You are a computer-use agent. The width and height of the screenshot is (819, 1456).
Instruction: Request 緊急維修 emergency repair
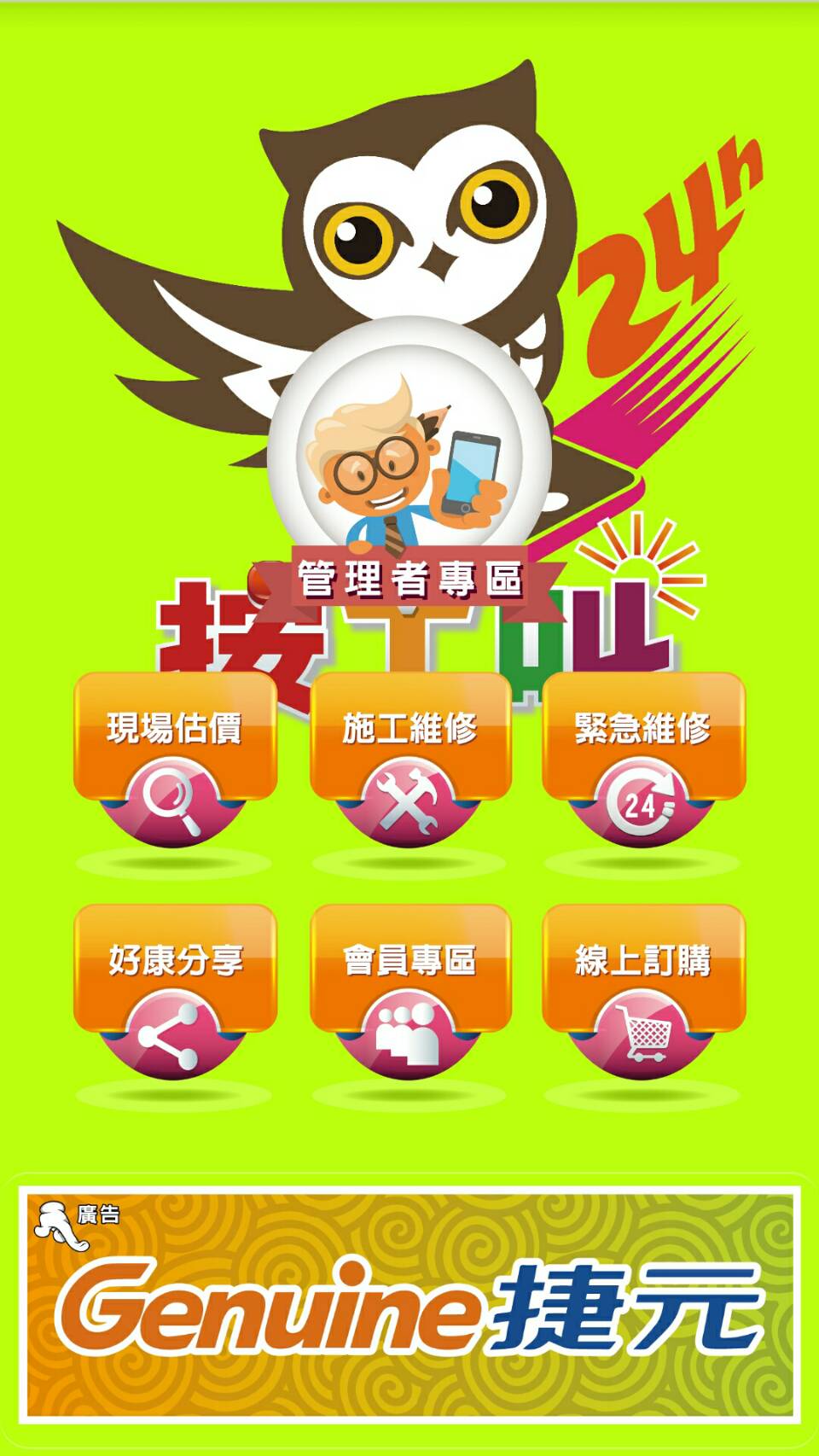pyautogui.click(x=643, y=760)
